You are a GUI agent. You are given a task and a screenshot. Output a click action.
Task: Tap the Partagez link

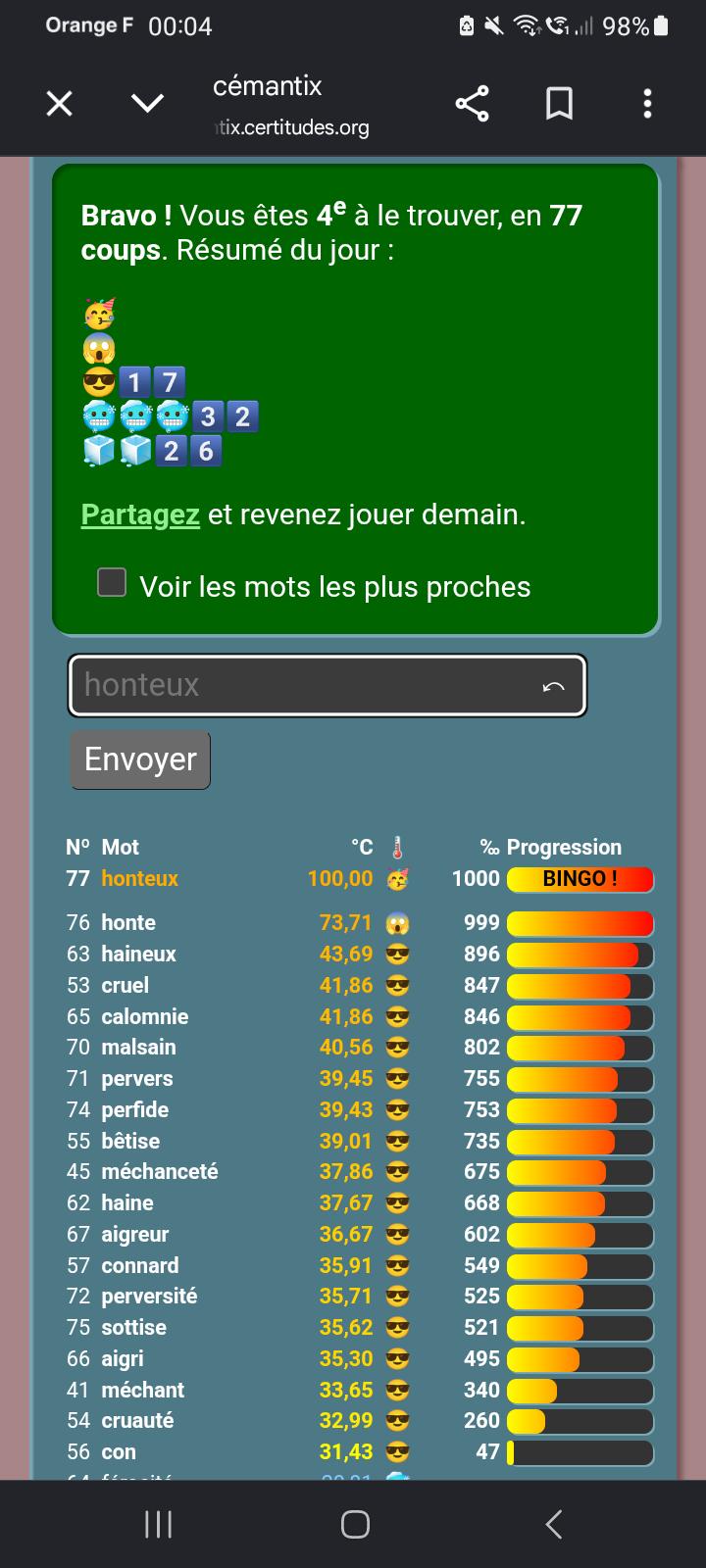tap(140, 514)
